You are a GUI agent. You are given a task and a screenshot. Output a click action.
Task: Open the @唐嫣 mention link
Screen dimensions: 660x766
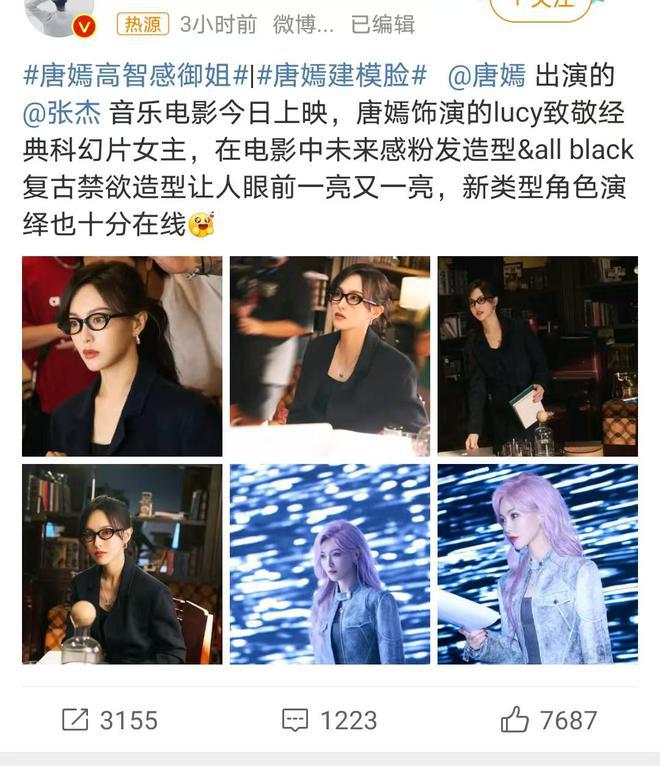pos(486,75)
